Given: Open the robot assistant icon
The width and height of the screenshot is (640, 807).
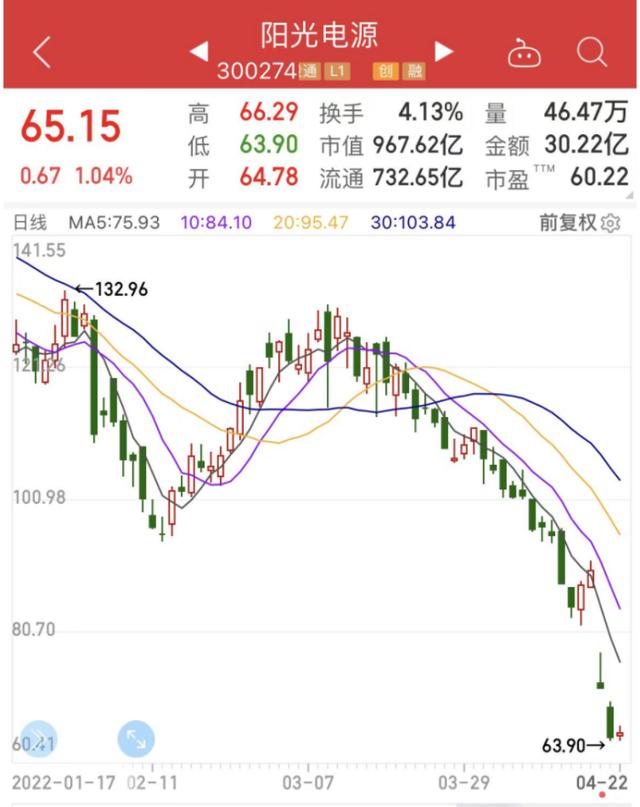Looking at the screenshot, I should [x=524, y=52].
